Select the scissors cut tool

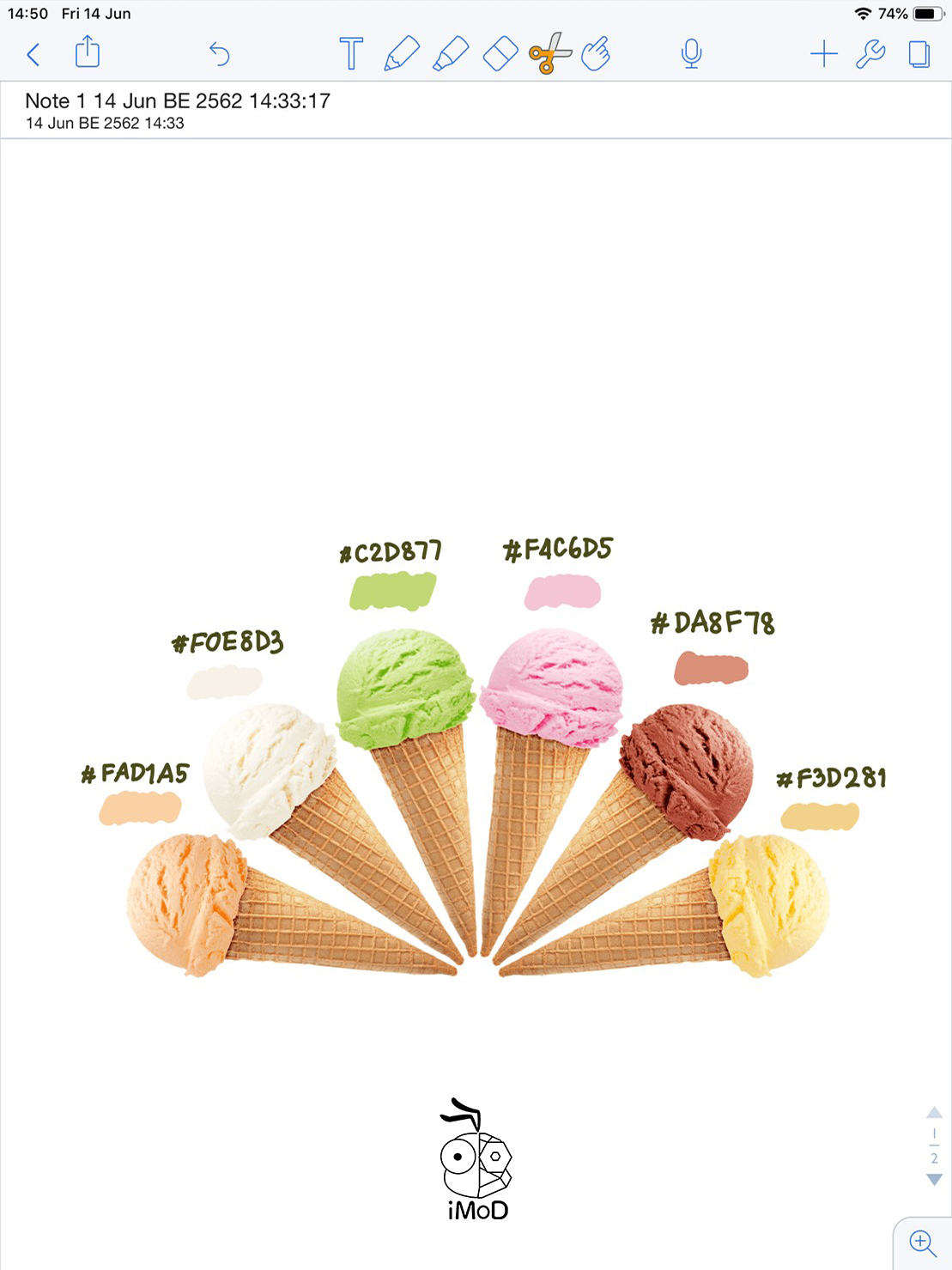click(x=549, y=53)
